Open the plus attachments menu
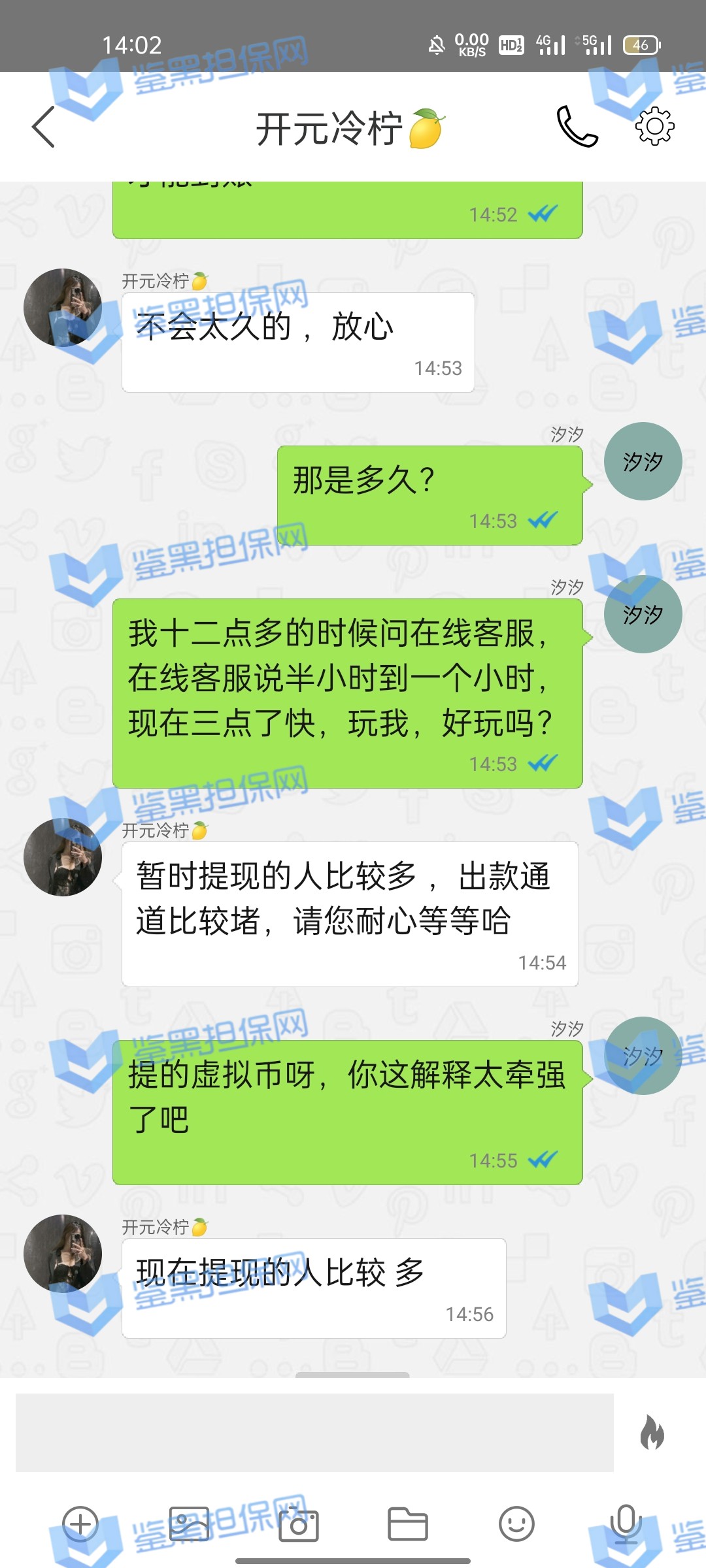 coord(80,1524)
